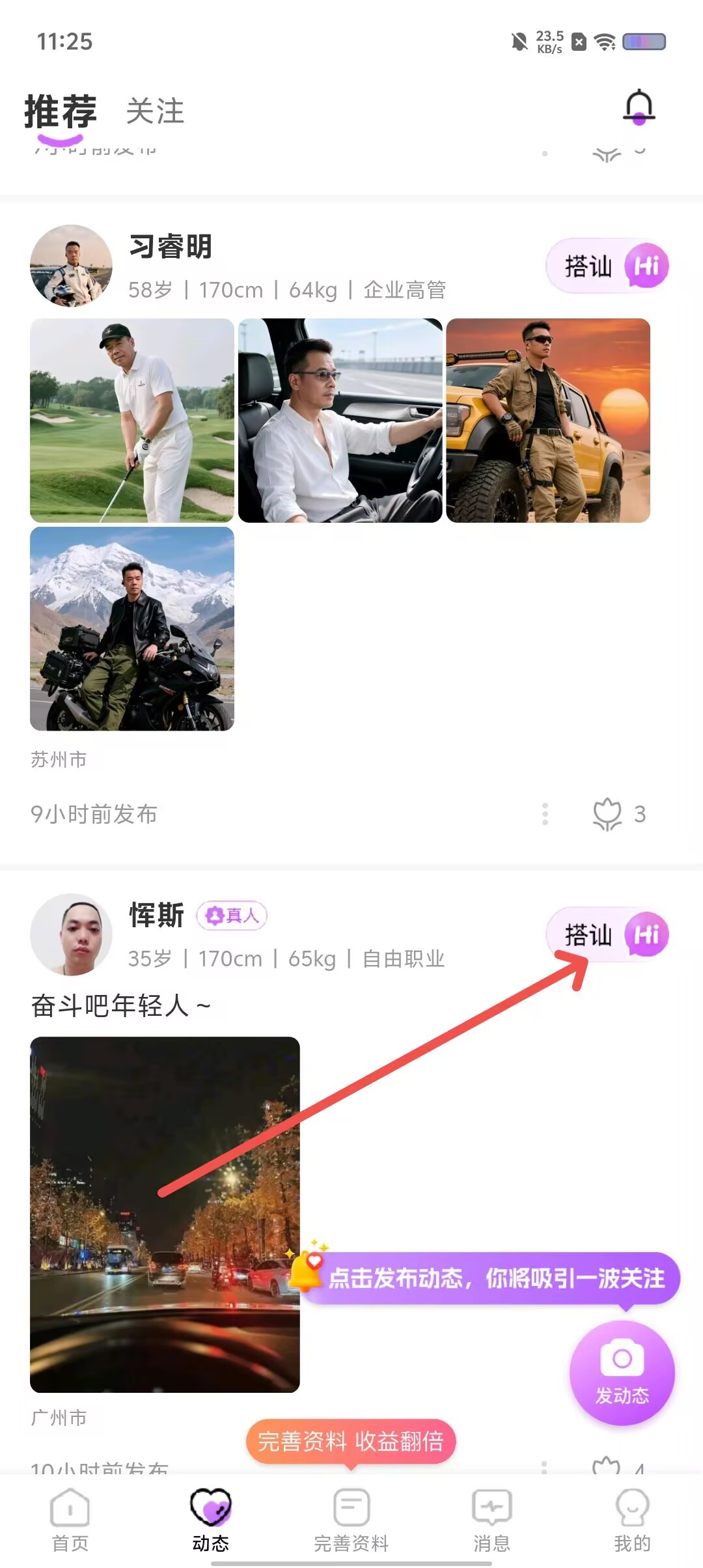View 习睿明's golf course photo

tap(132, 420)
